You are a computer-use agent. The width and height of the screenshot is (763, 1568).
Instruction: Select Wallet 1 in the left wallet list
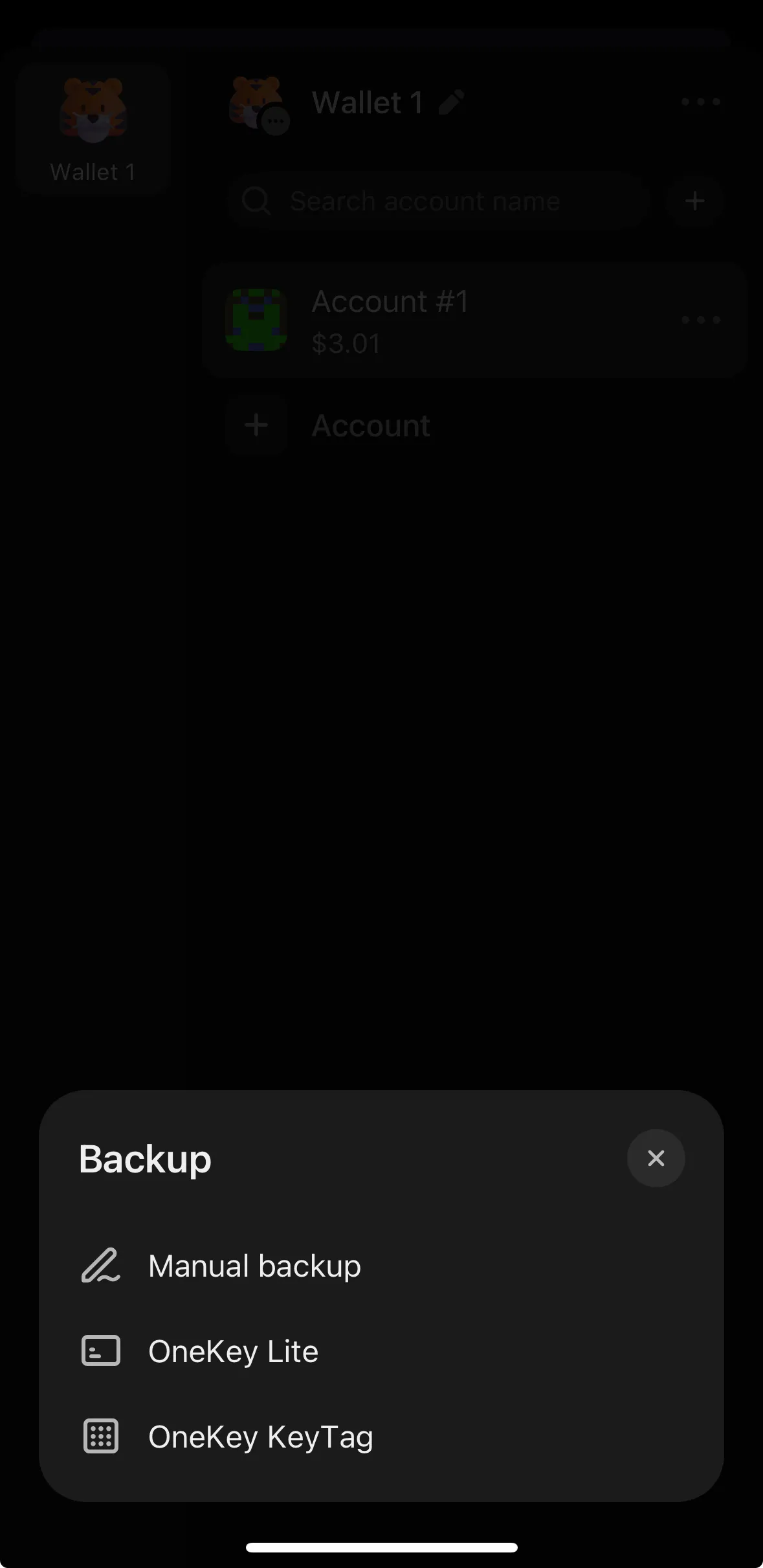coord(92,127)
